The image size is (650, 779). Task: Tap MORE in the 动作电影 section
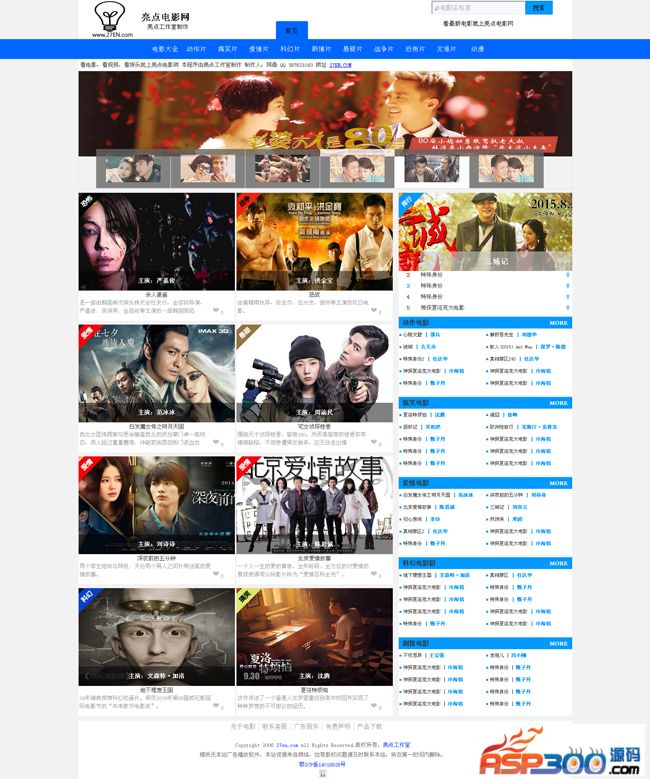pos(558,324)
